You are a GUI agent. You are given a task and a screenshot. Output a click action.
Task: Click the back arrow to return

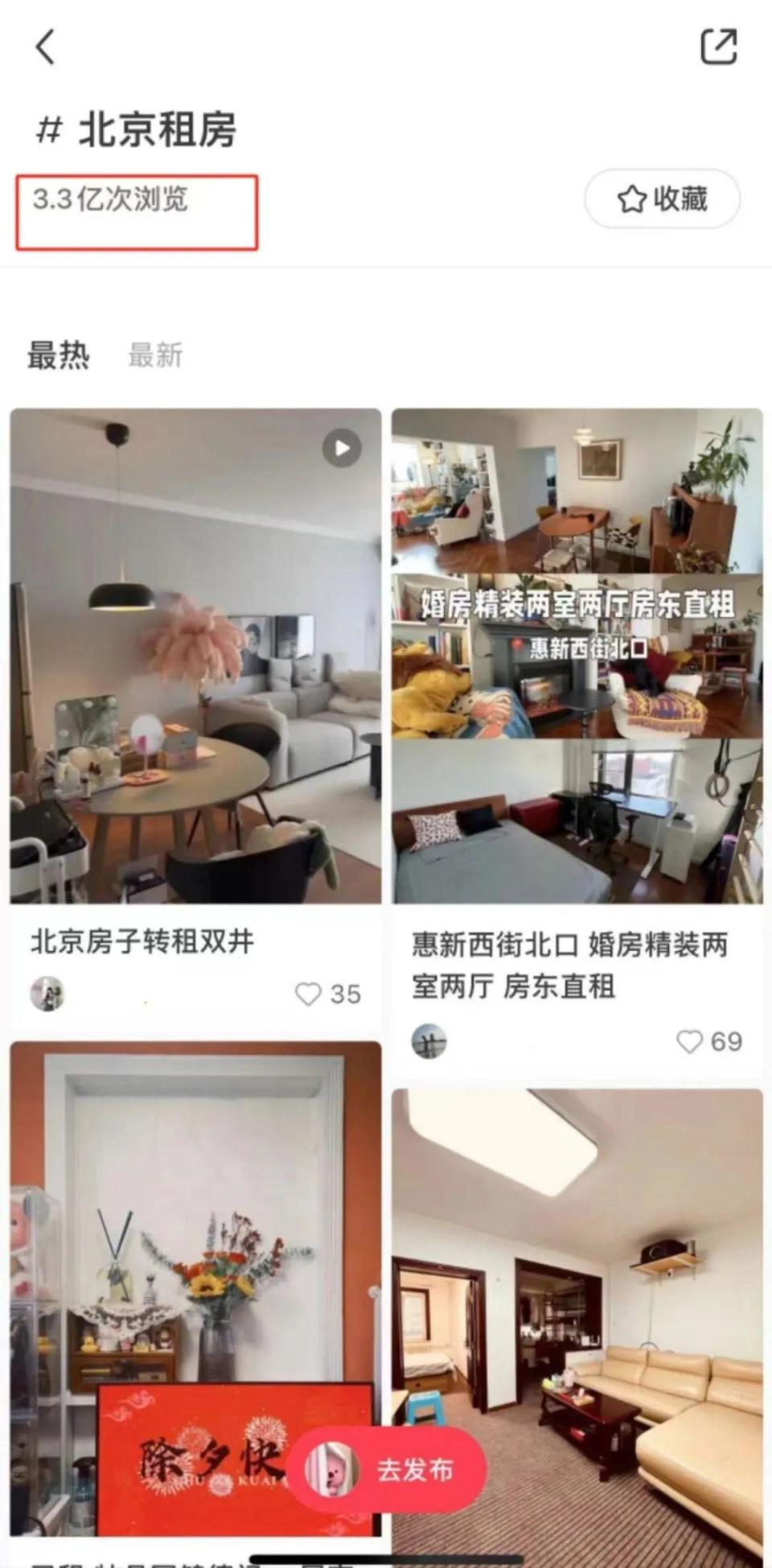point(46,47)
